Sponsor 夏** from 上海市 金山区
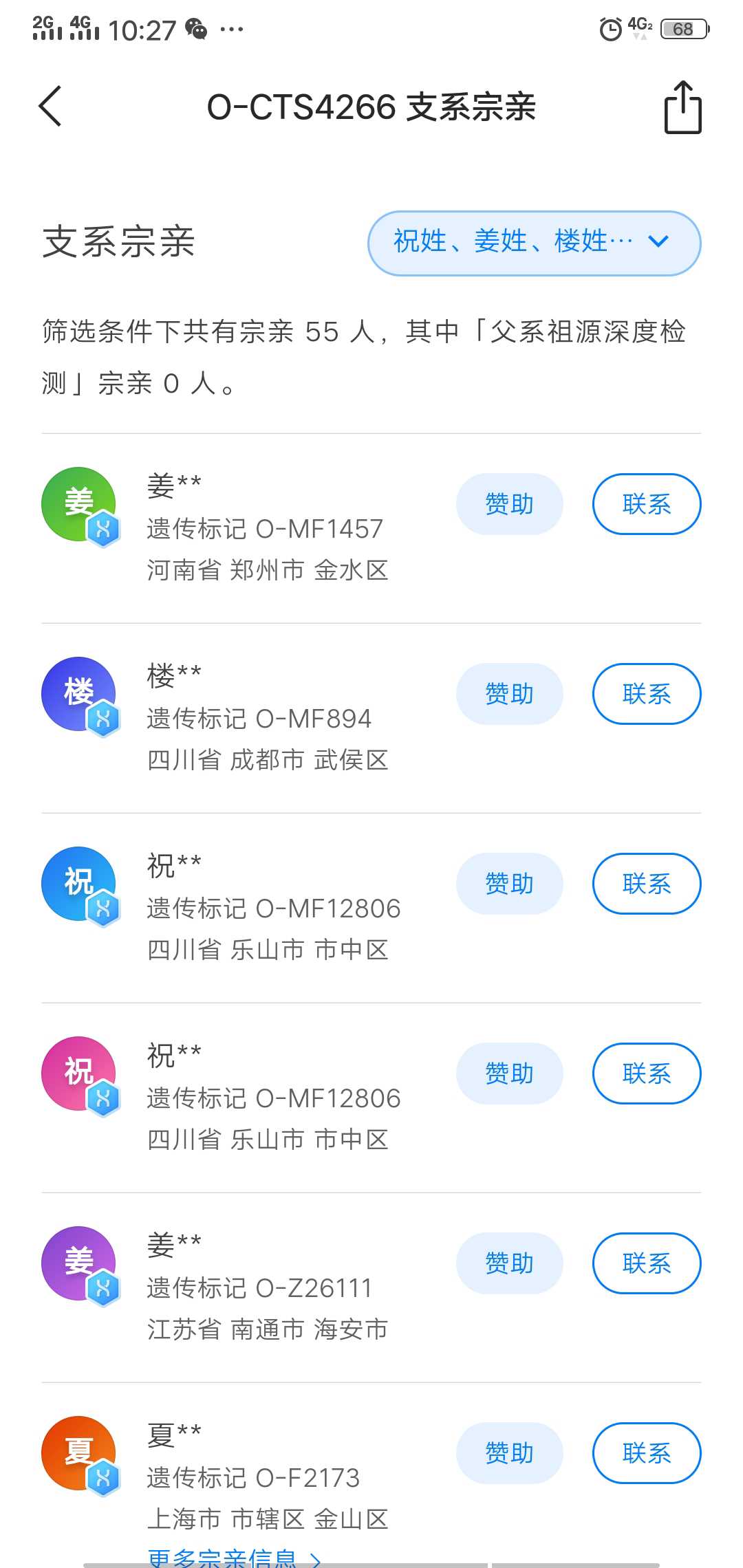The height and width of the screenshot is (1568, 743). point(509,1453)
